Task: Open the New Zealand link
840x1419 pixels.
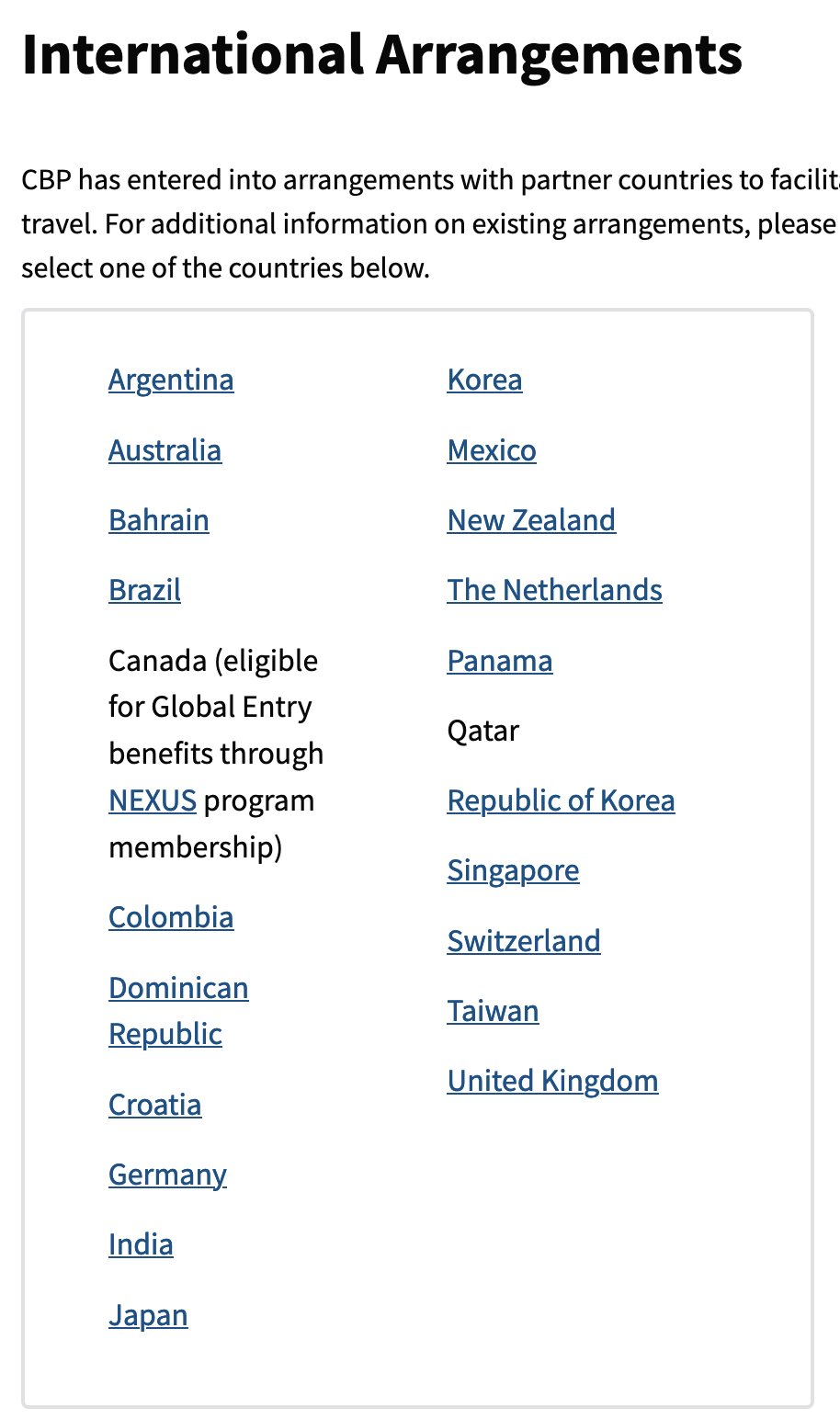Action: pyautogui.click(x=531, y=520)
